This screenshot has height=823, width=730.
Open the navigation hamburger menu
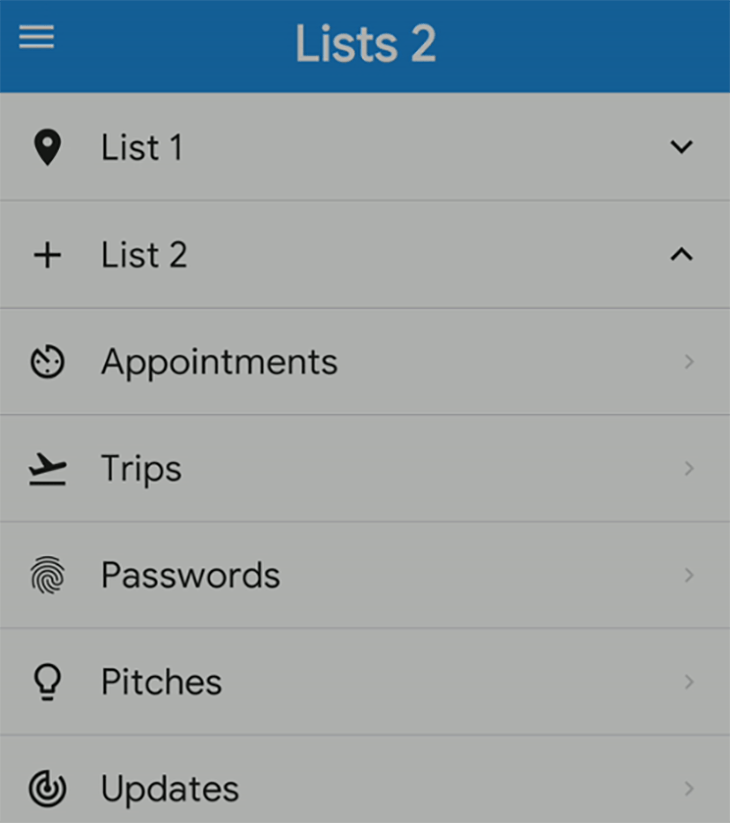point(36,37)
